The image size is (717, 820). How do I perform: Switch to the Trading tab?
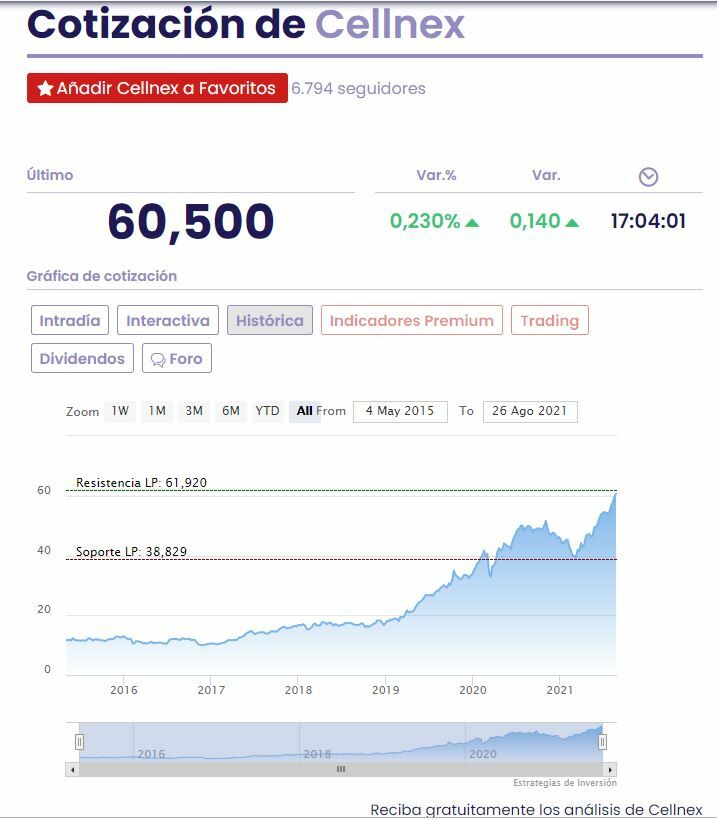(x=549, y=320)
